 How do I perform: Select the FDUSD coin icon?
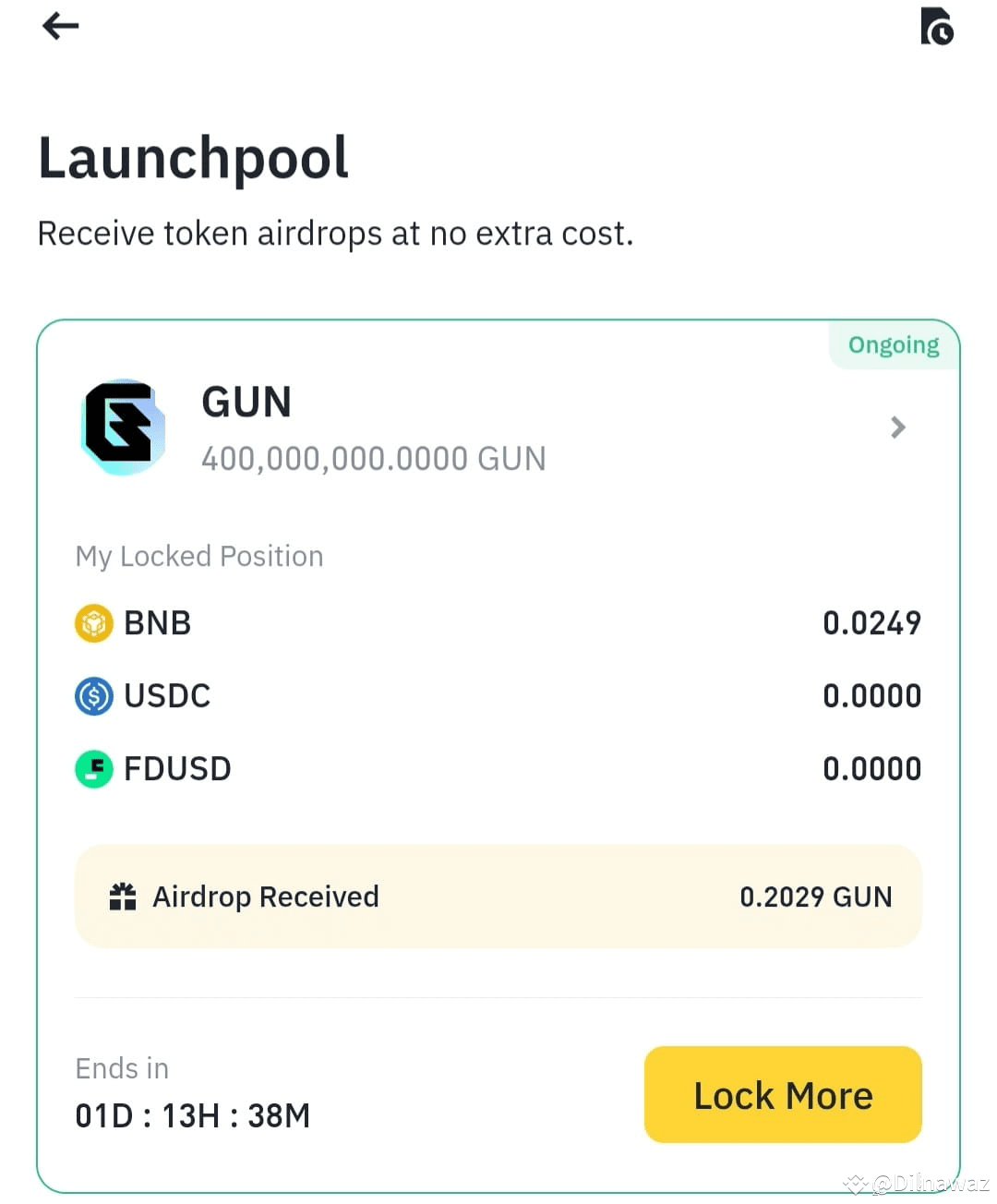tap(92, 768)
